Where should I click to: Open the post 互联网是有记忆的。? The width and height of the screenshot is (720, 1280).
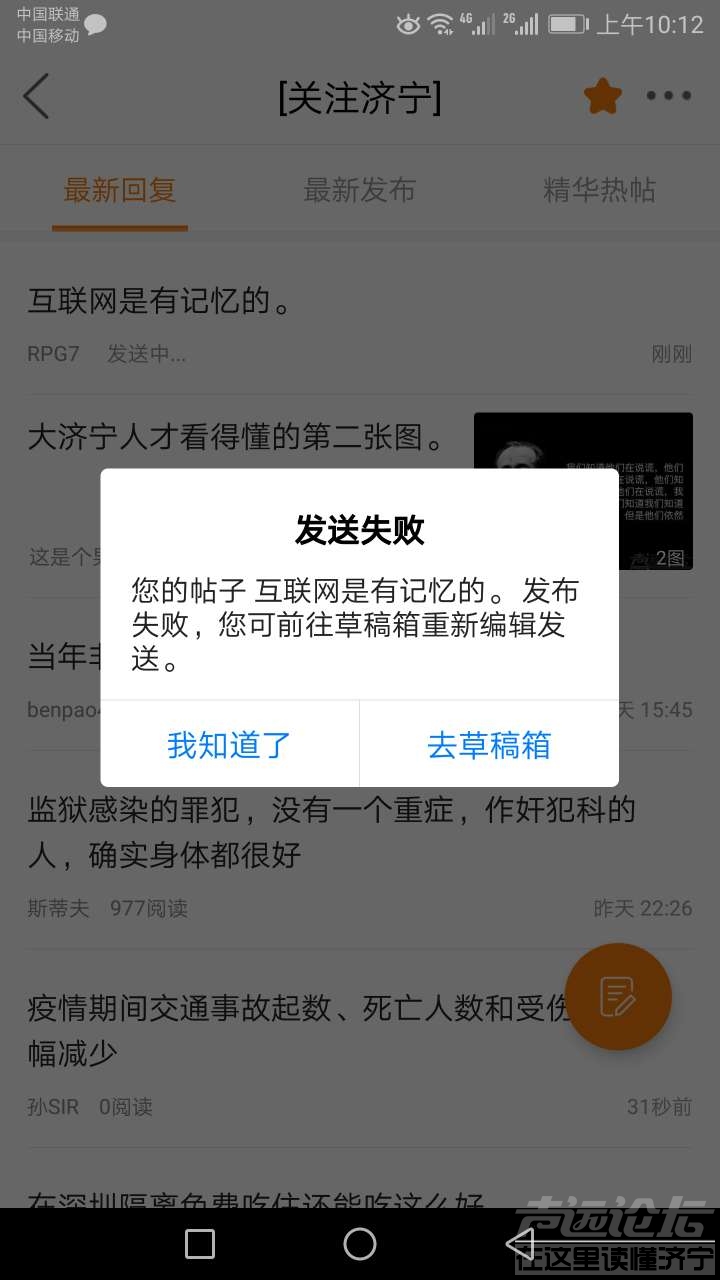click(160, 301)
